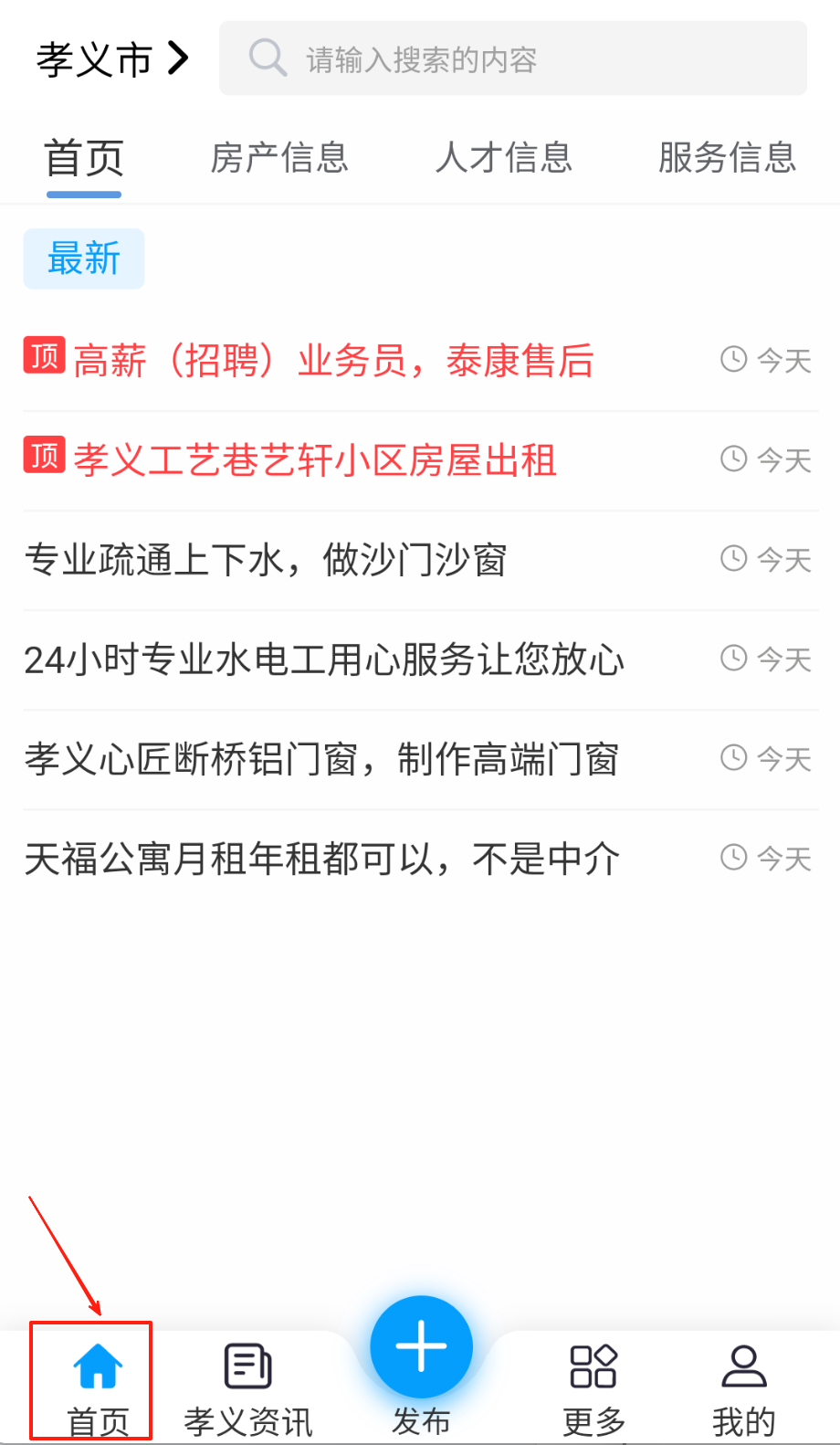
Task: Tap the search box to enter content
Action: pos(512,59)
